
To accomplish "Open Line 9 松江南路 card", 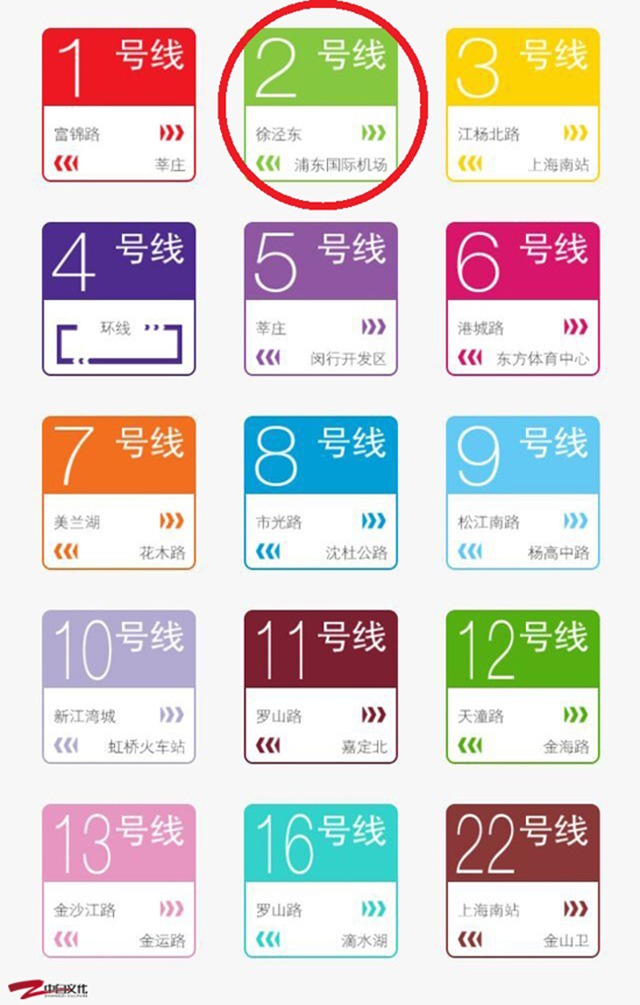I will click(x=522, y=493).
